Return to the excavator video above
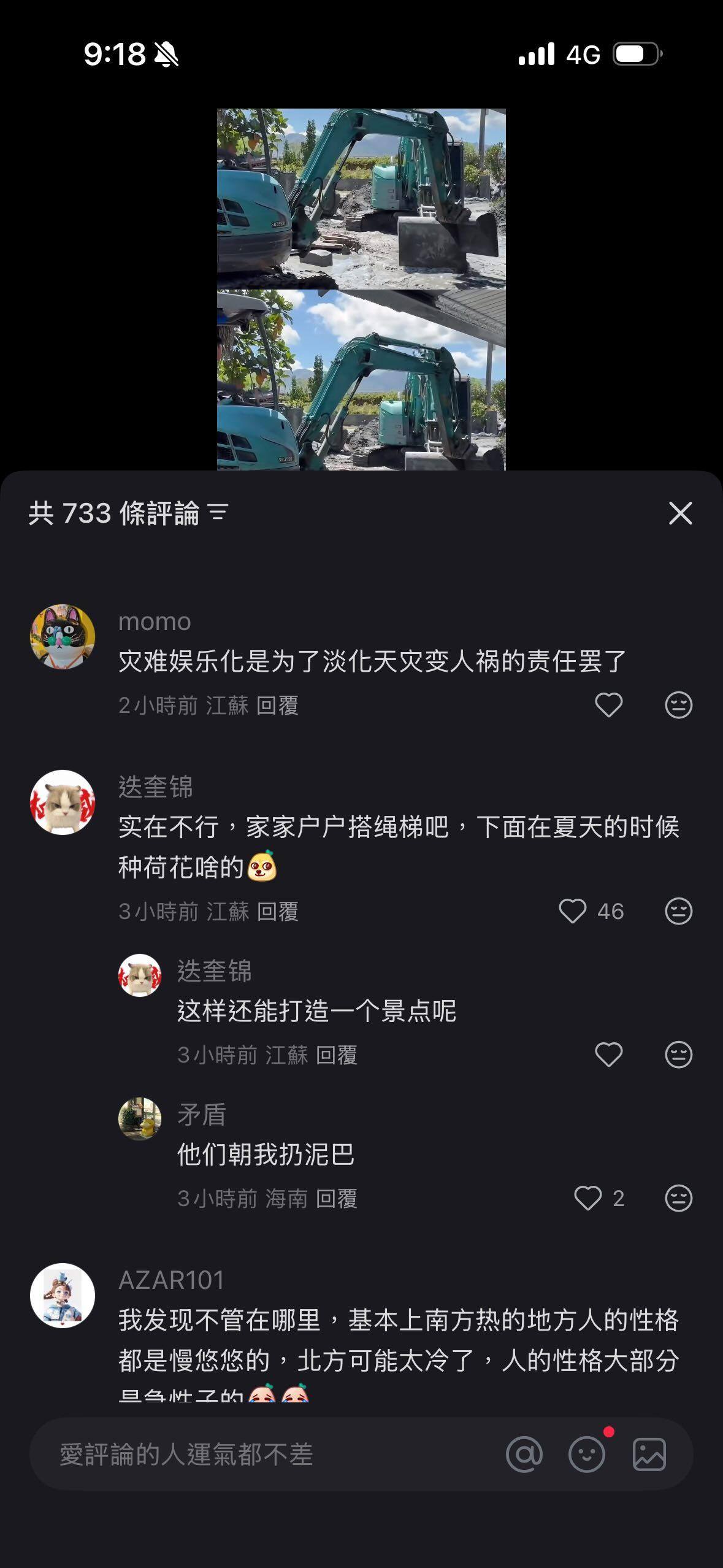 coord(361,288)
